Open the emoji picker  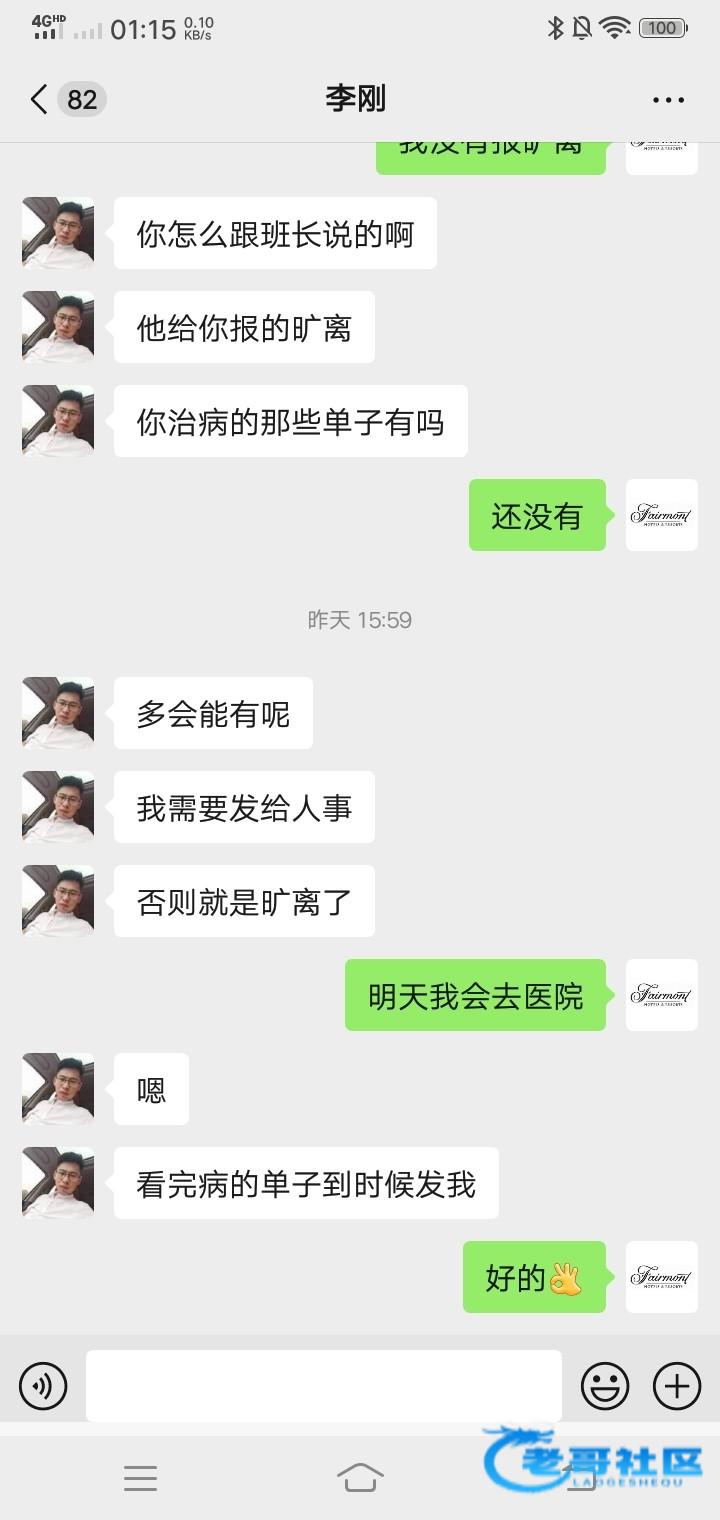pos(605,1386)
